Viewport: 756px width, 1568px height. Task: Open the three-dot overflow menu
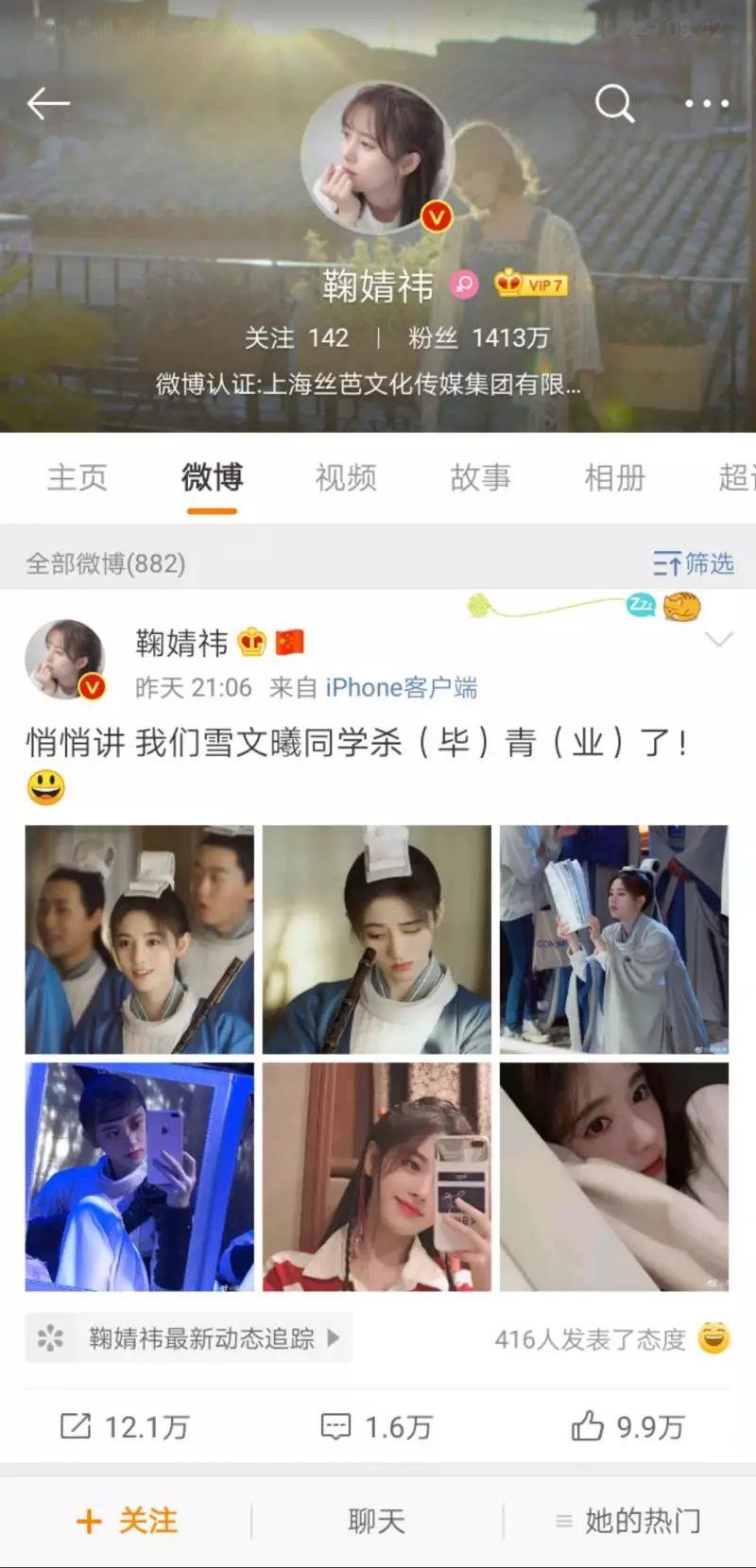(x=707, y=103)
